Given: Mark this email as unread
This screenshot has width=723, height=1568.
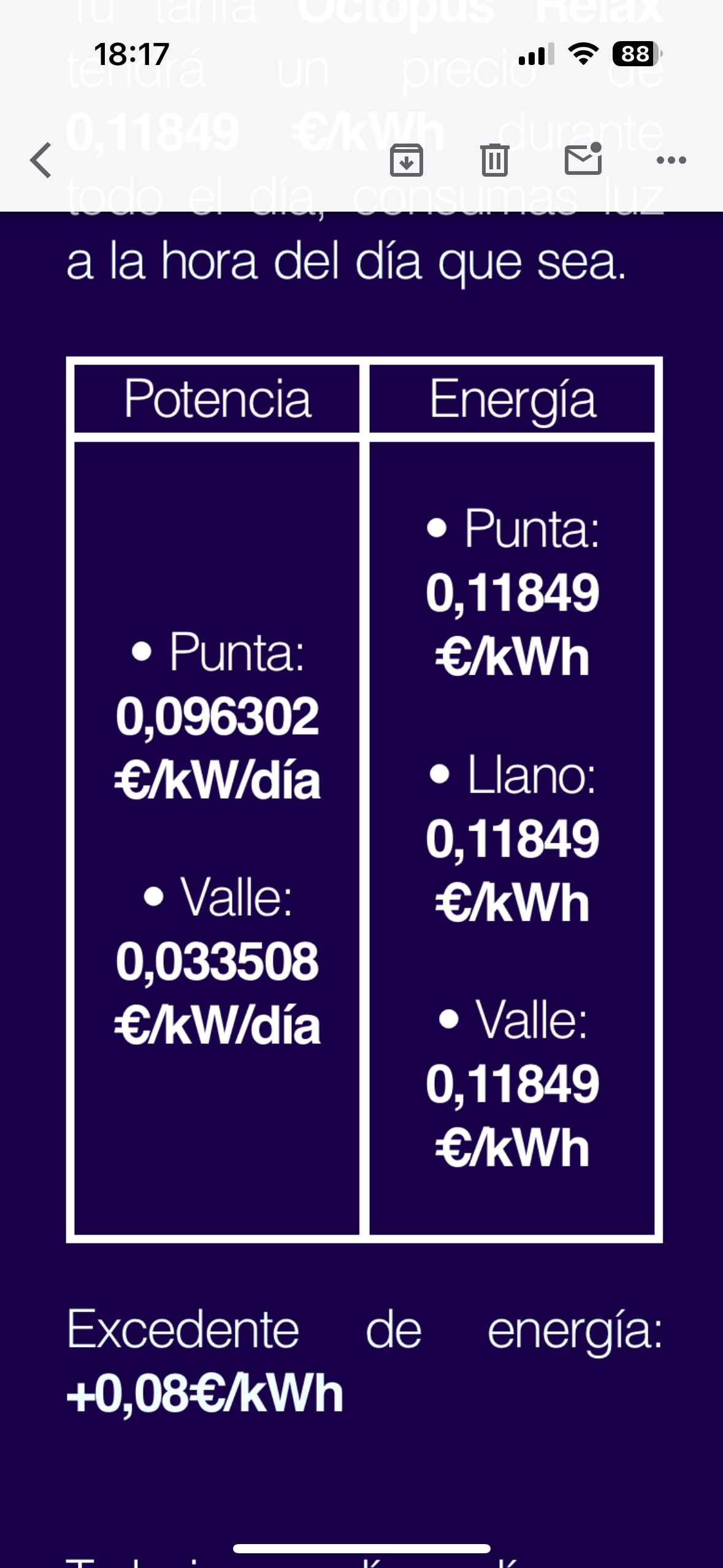Looking at the screenshot, I should coord(583,159).
